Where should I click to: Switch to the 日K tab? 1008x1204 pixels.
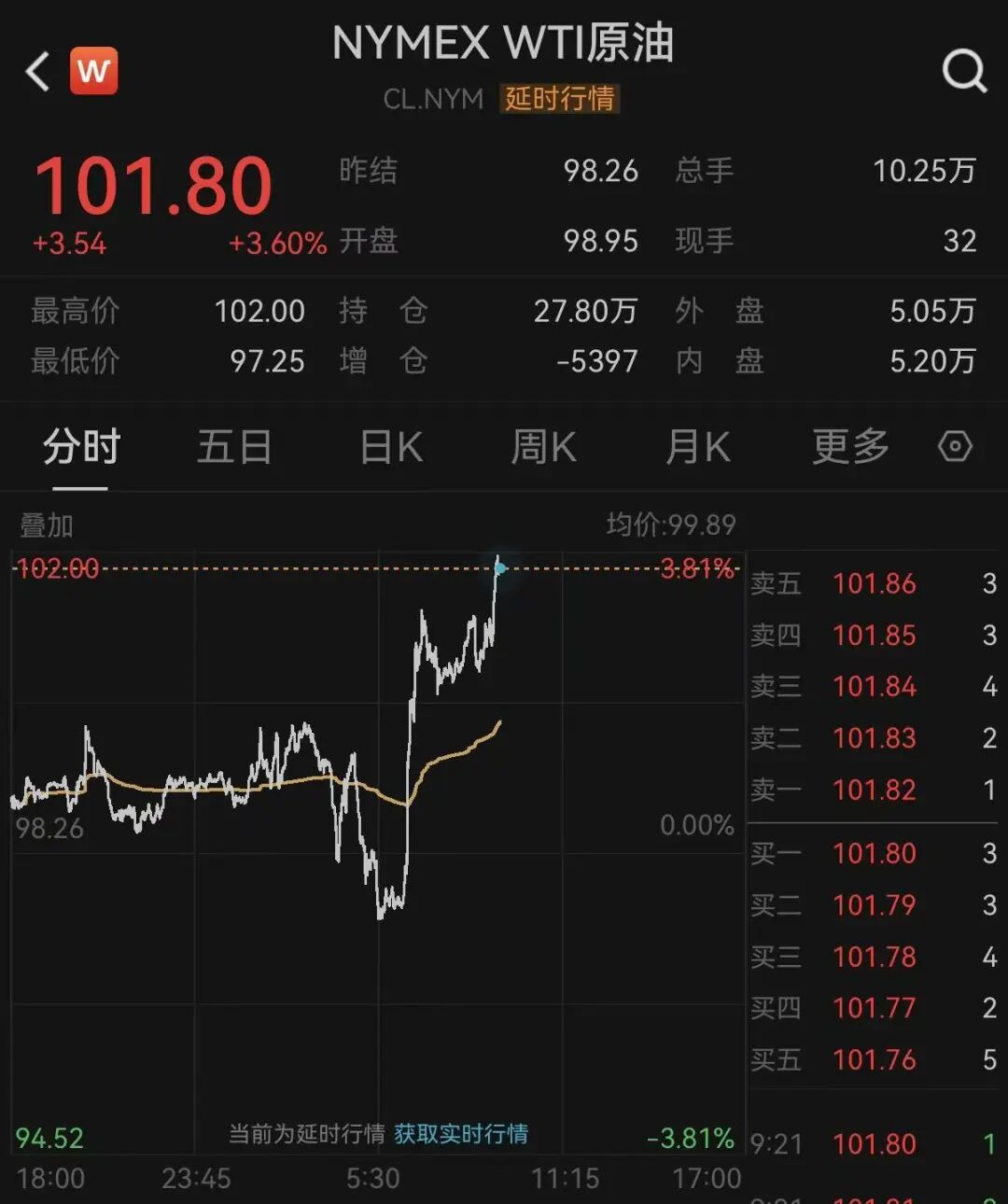(x=391, y=447)
